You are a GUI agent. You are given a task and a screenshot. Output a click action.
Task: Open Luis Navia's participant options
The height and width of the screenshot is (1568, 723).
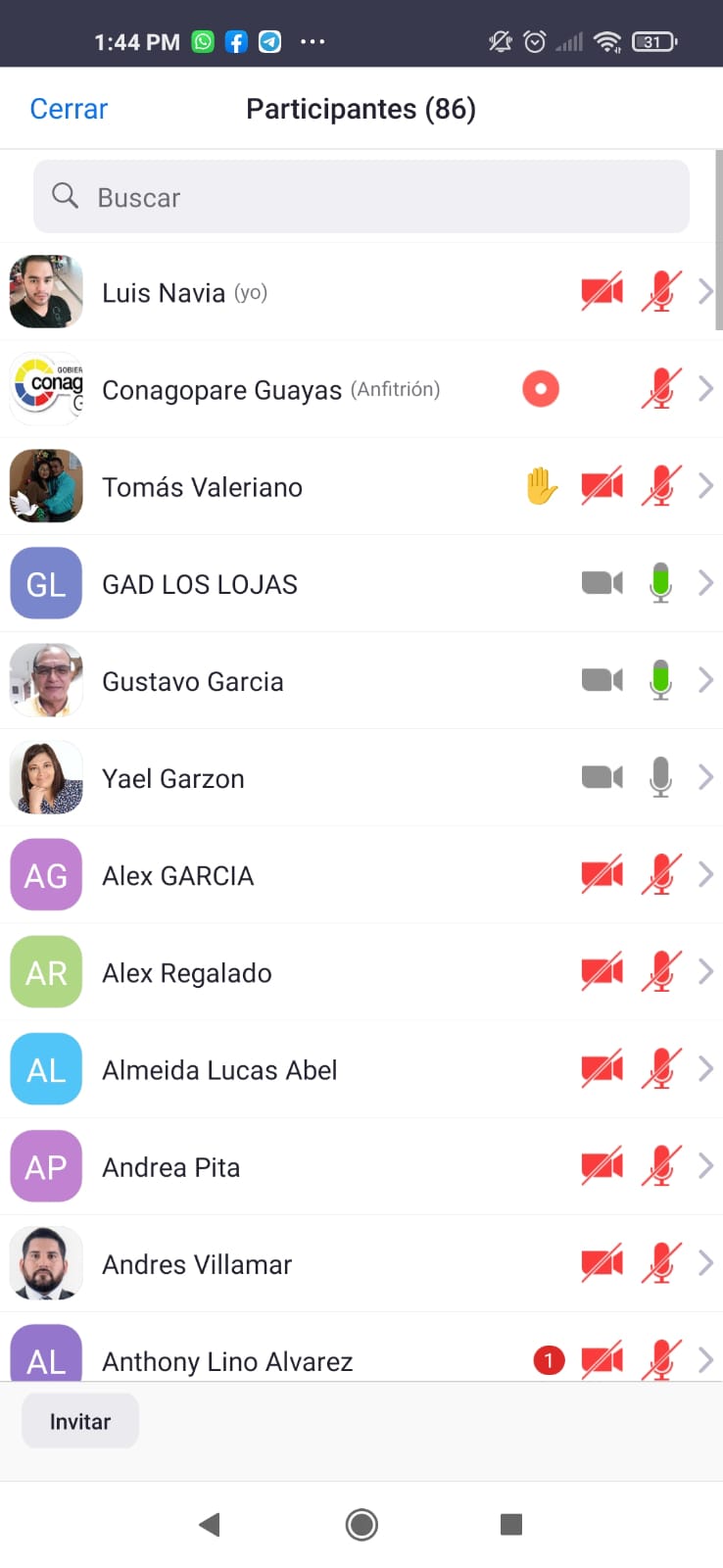[361, 292]
